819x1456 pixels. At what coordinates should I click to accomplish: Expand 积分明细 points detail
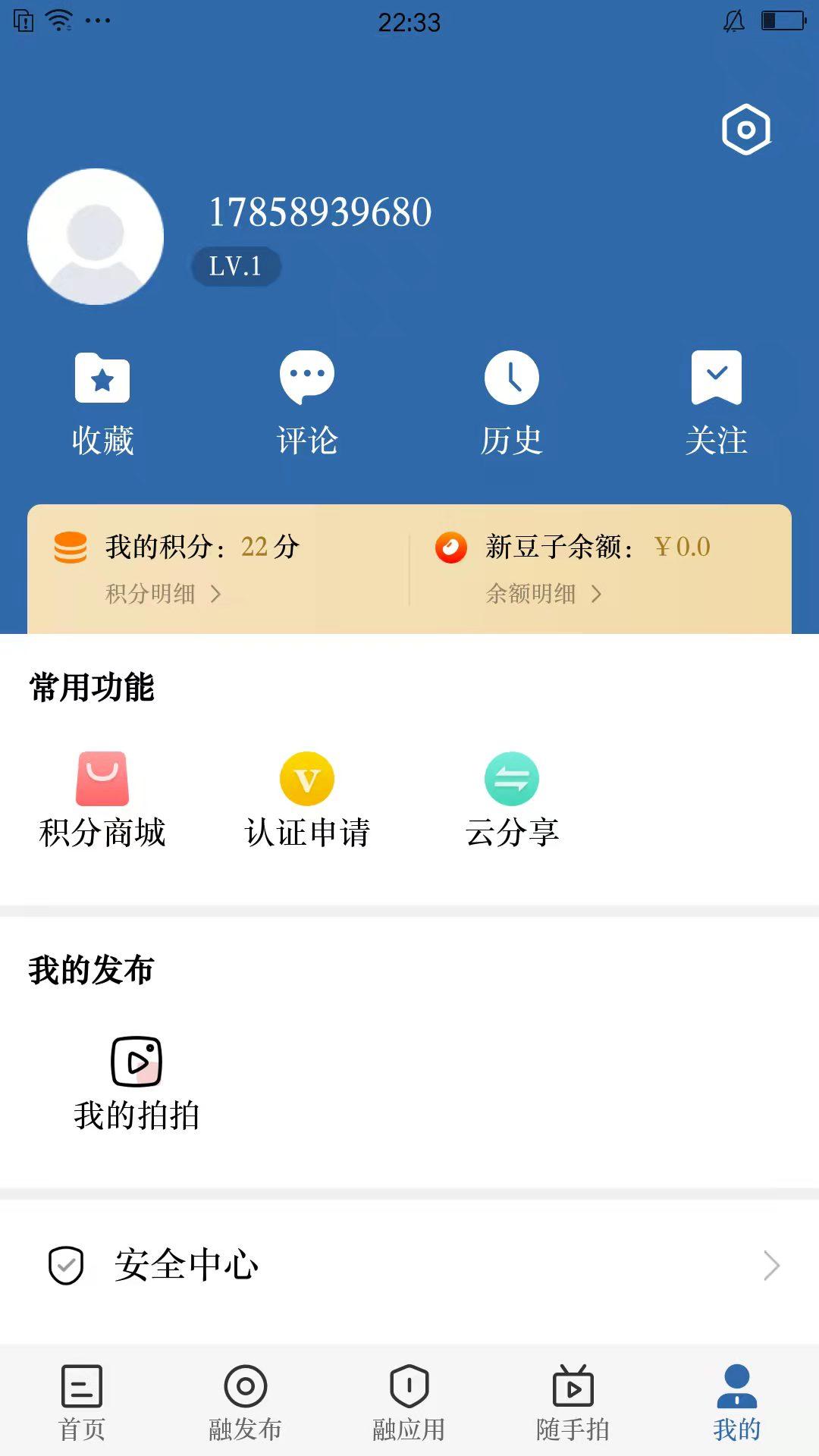pos(163,595)
